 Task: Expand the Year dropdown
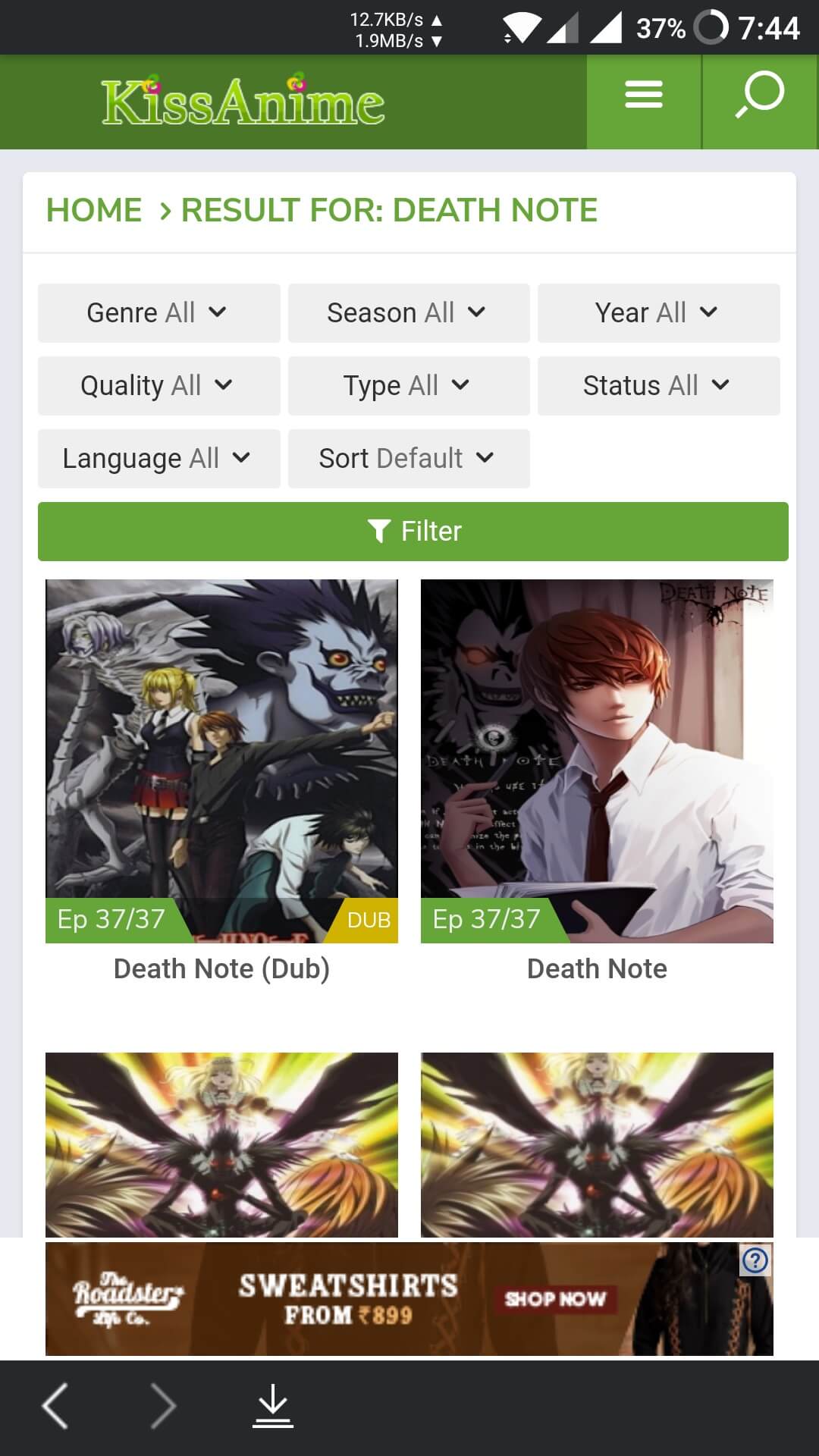tap(658, 312)
